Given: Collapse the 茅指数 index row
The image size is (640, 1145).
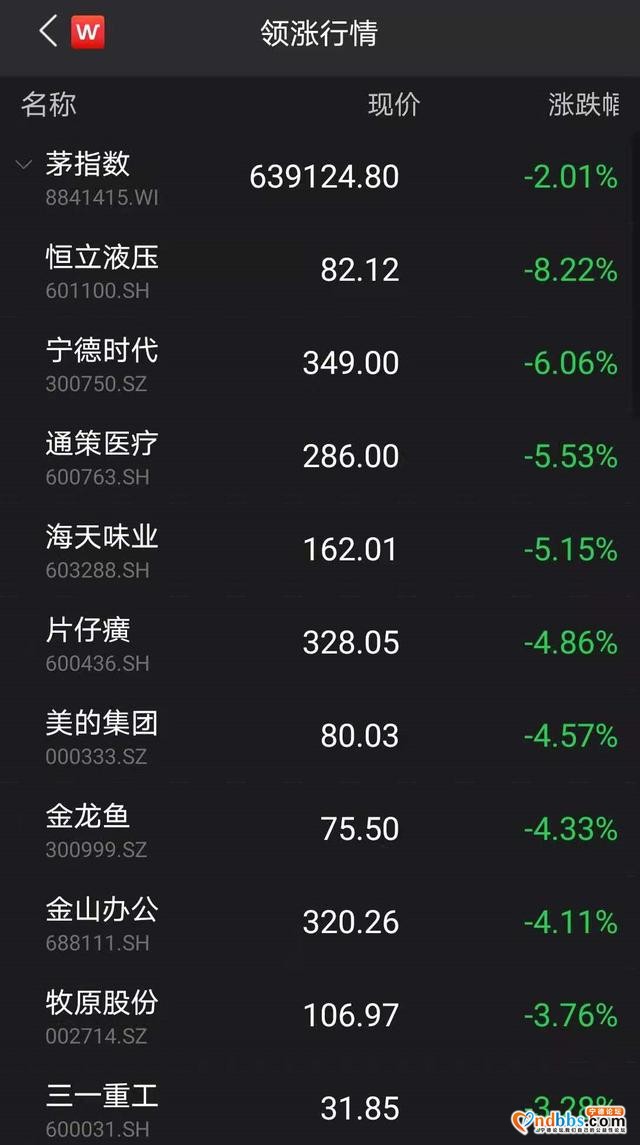Looking at the screenshot, I should click(x=24, y=165).
